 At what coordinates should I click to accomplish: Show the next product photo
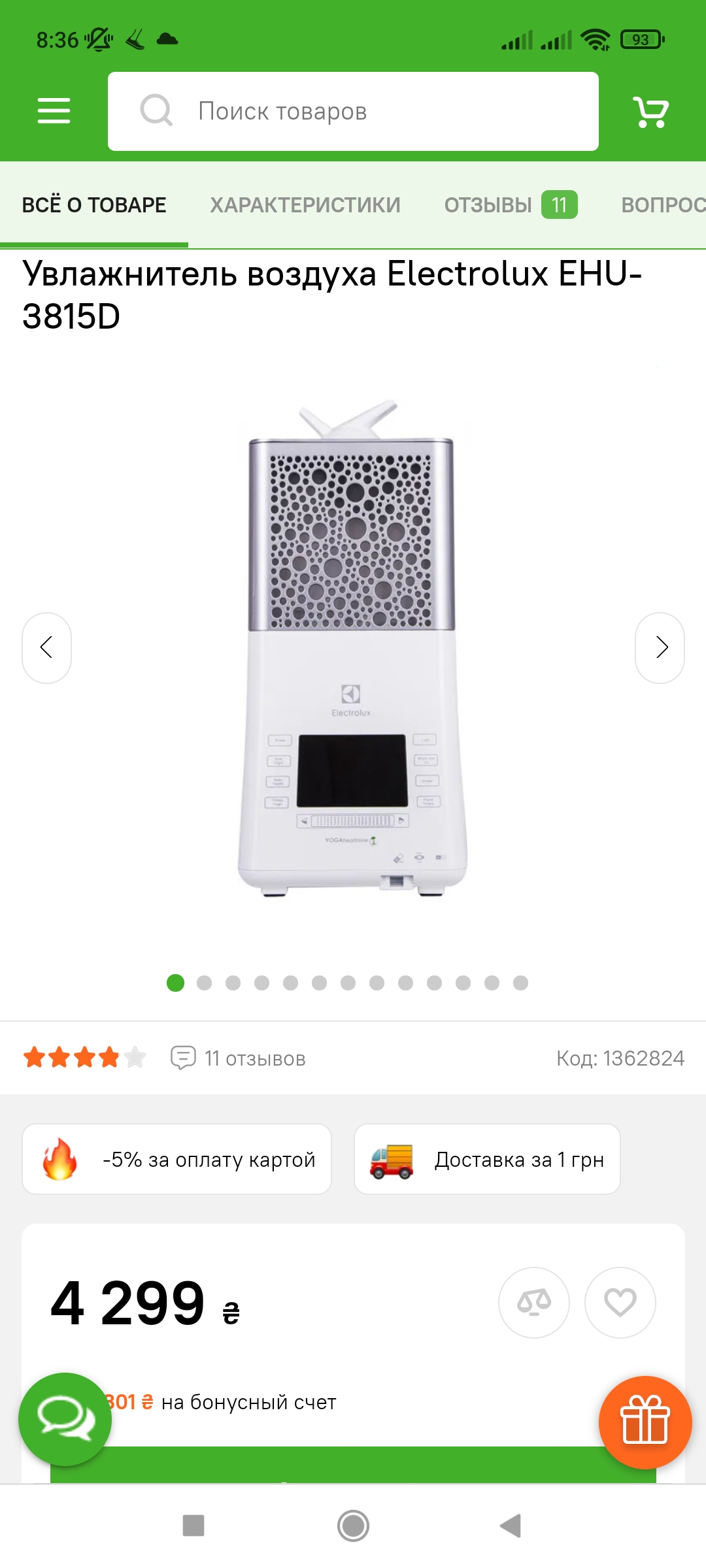point(660,647)
